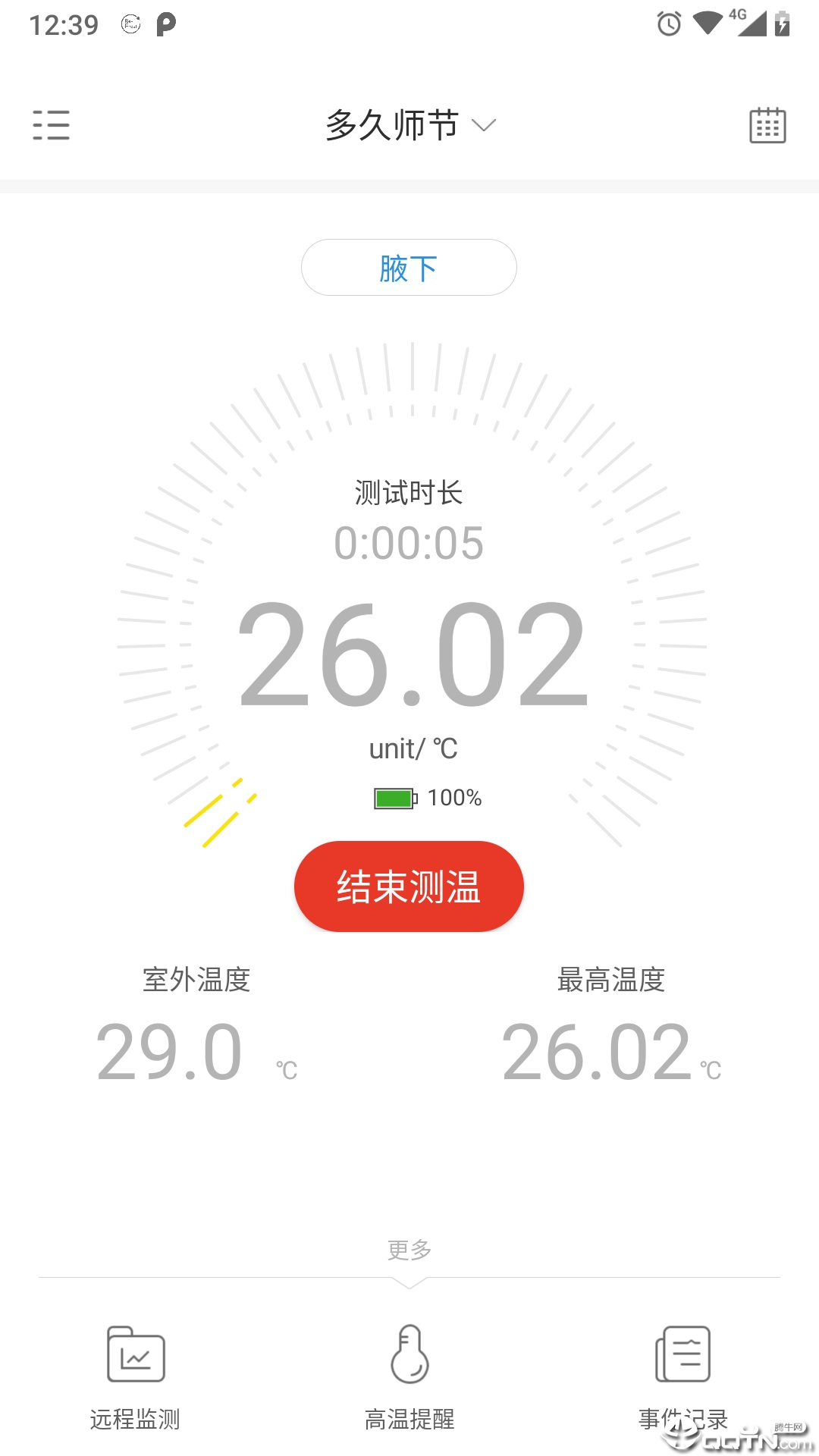This screenshot has height=1456, width=819.
Task: Collapse the 更多 section
Action: pyautogui.click(x=409, y=1259)
